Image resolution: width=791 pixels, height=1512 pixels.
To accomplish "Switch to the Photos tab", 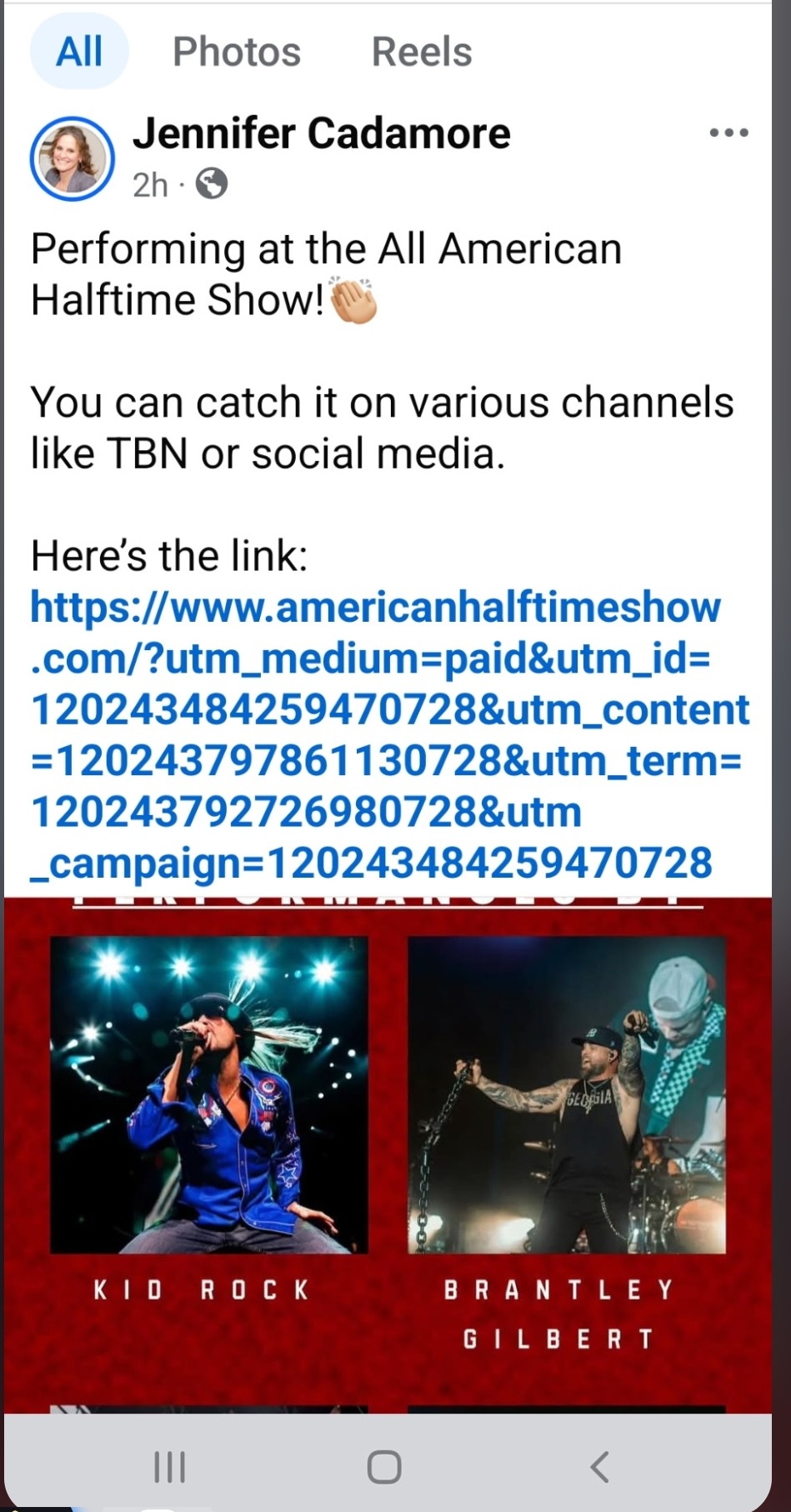I will (236, 52).
